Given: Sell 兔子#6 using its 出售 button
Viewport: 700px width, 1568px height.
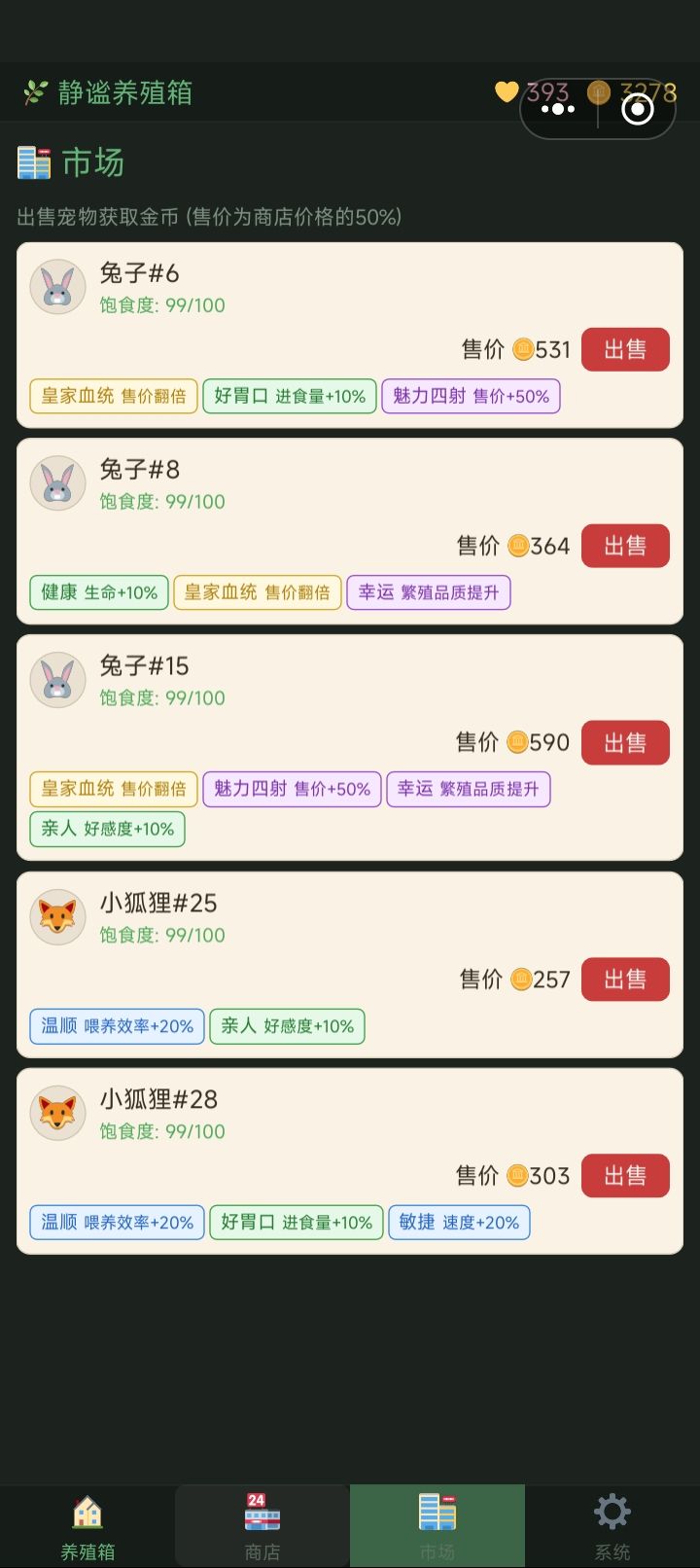Looking at the screenshot, I should [625, 349].
